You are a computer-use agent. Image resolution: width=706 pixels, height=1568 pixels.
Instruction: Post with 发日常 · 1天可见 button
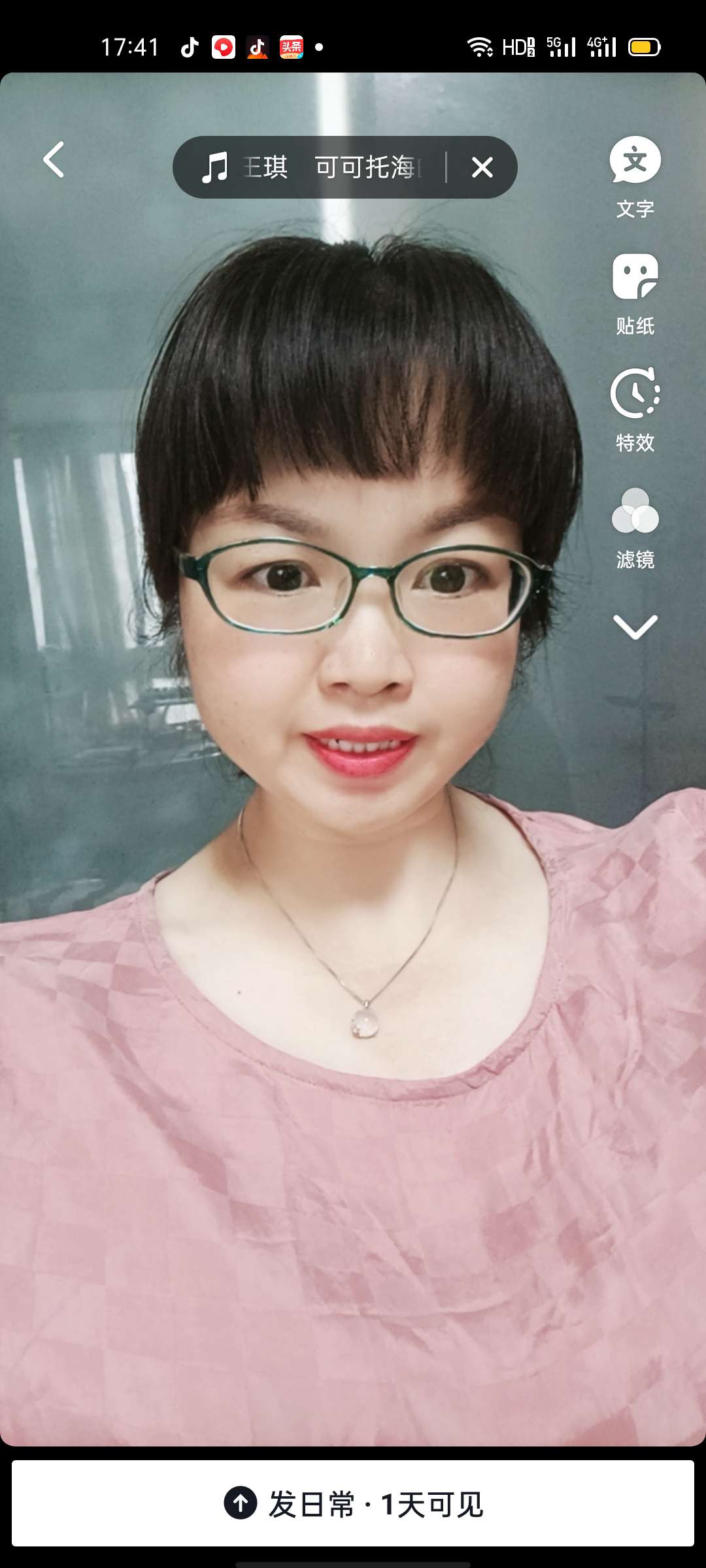coord(353,1503)
